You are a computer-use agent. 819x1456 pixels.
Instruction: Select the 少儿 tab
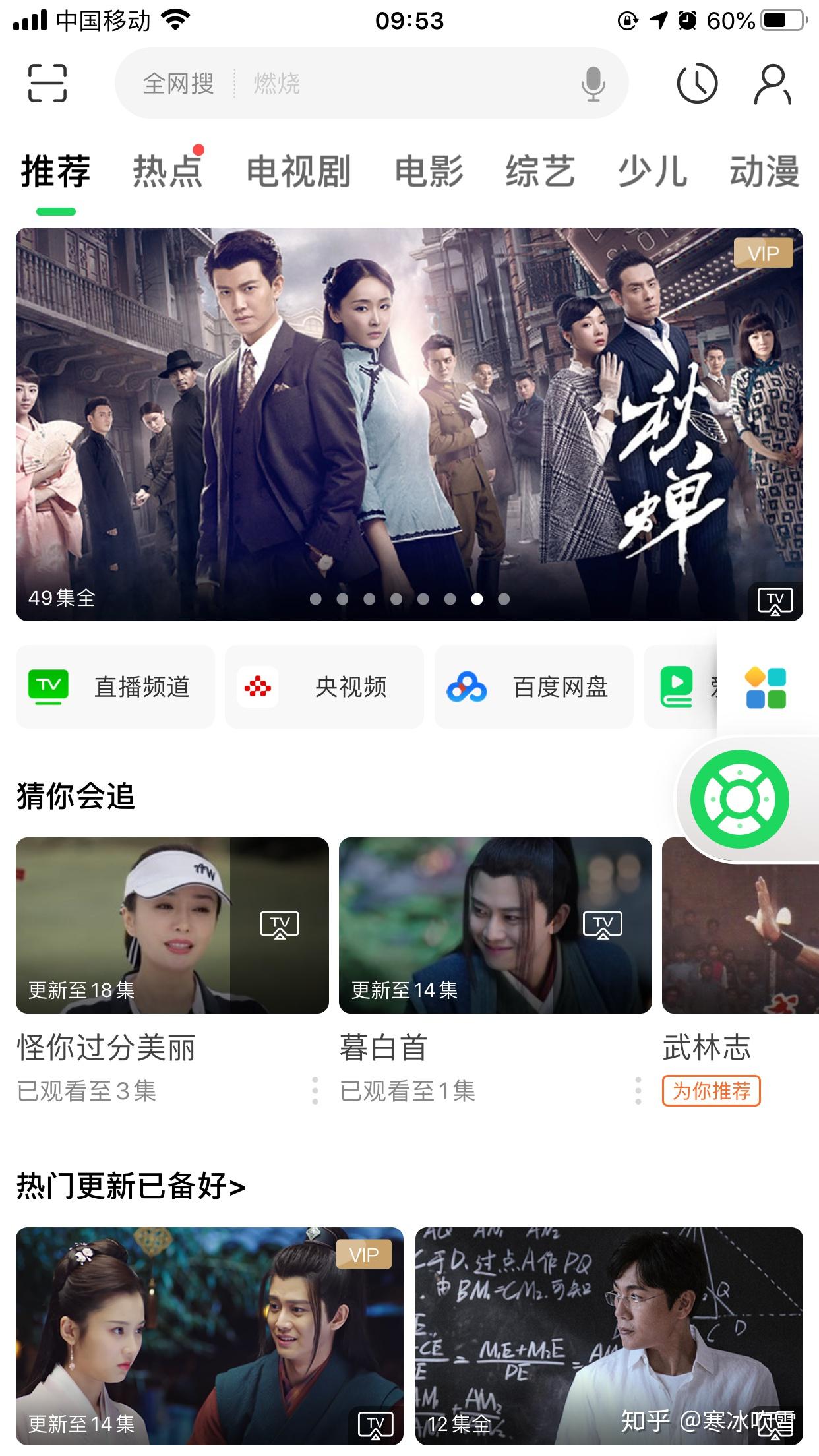pyautogui.click(x=652, y=171)
